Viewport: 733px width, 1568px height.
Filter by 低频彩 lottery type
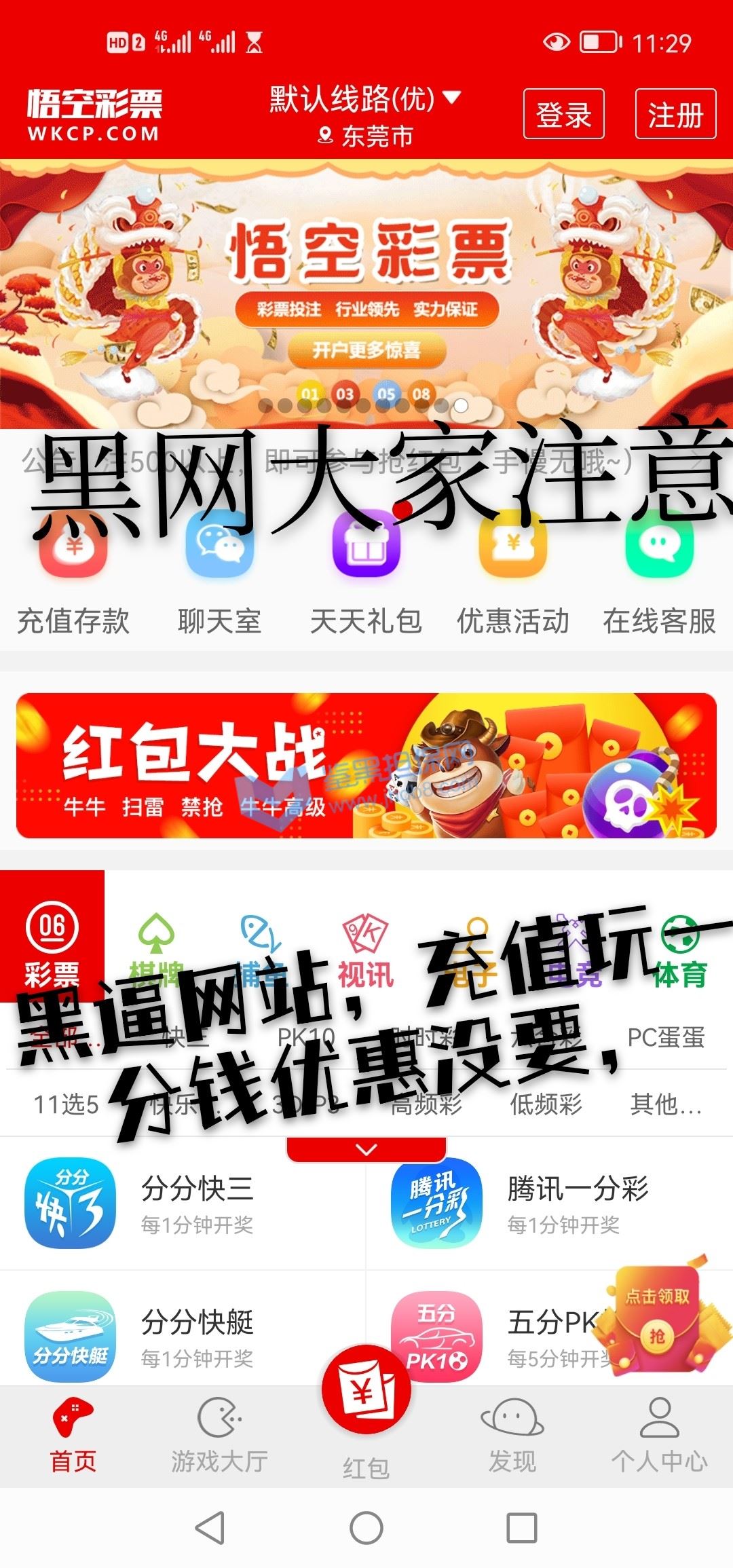546,1104
